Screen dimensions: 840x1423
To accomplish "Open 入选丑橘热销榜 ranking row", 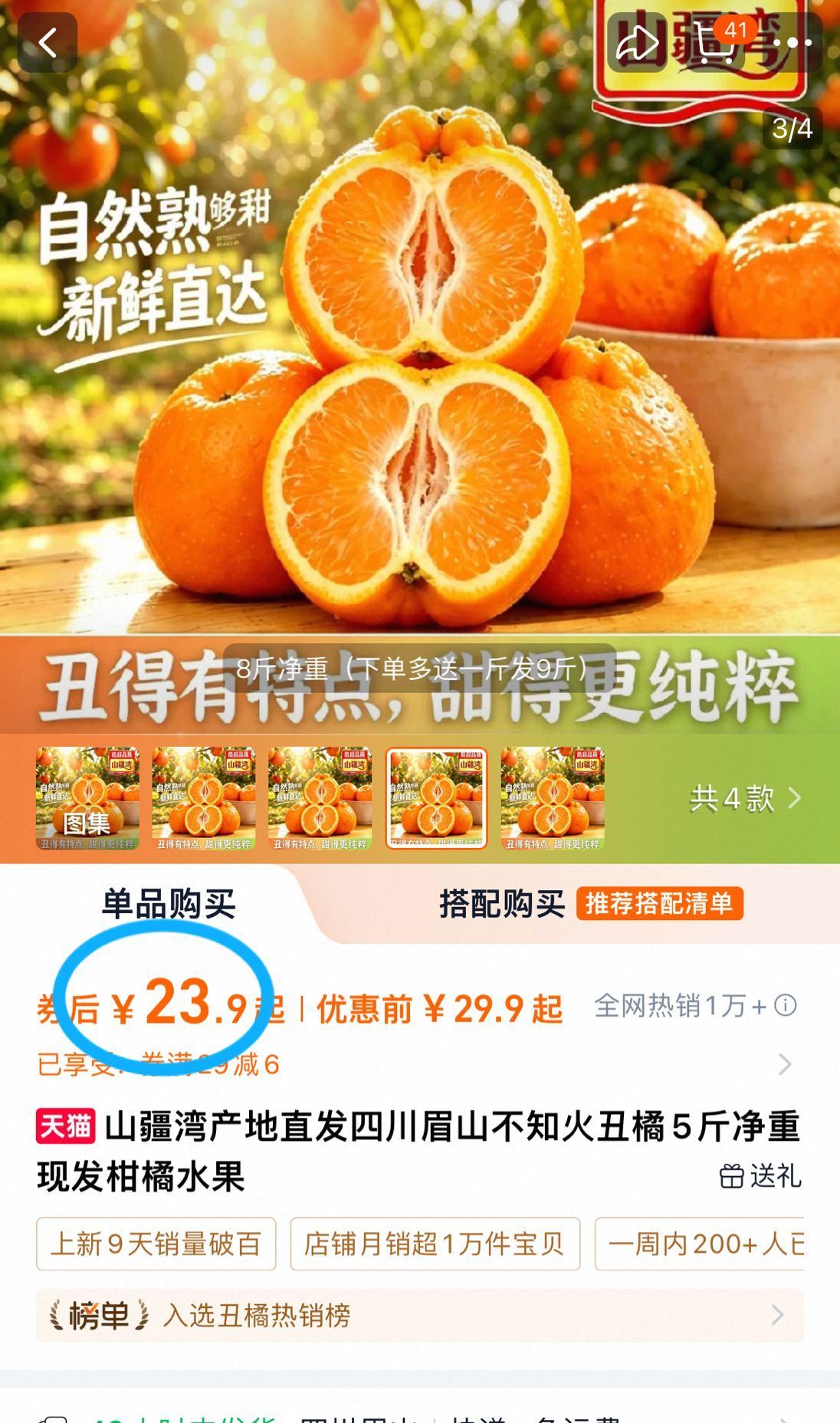I will pyautogui.click(x=420, y=1316).
